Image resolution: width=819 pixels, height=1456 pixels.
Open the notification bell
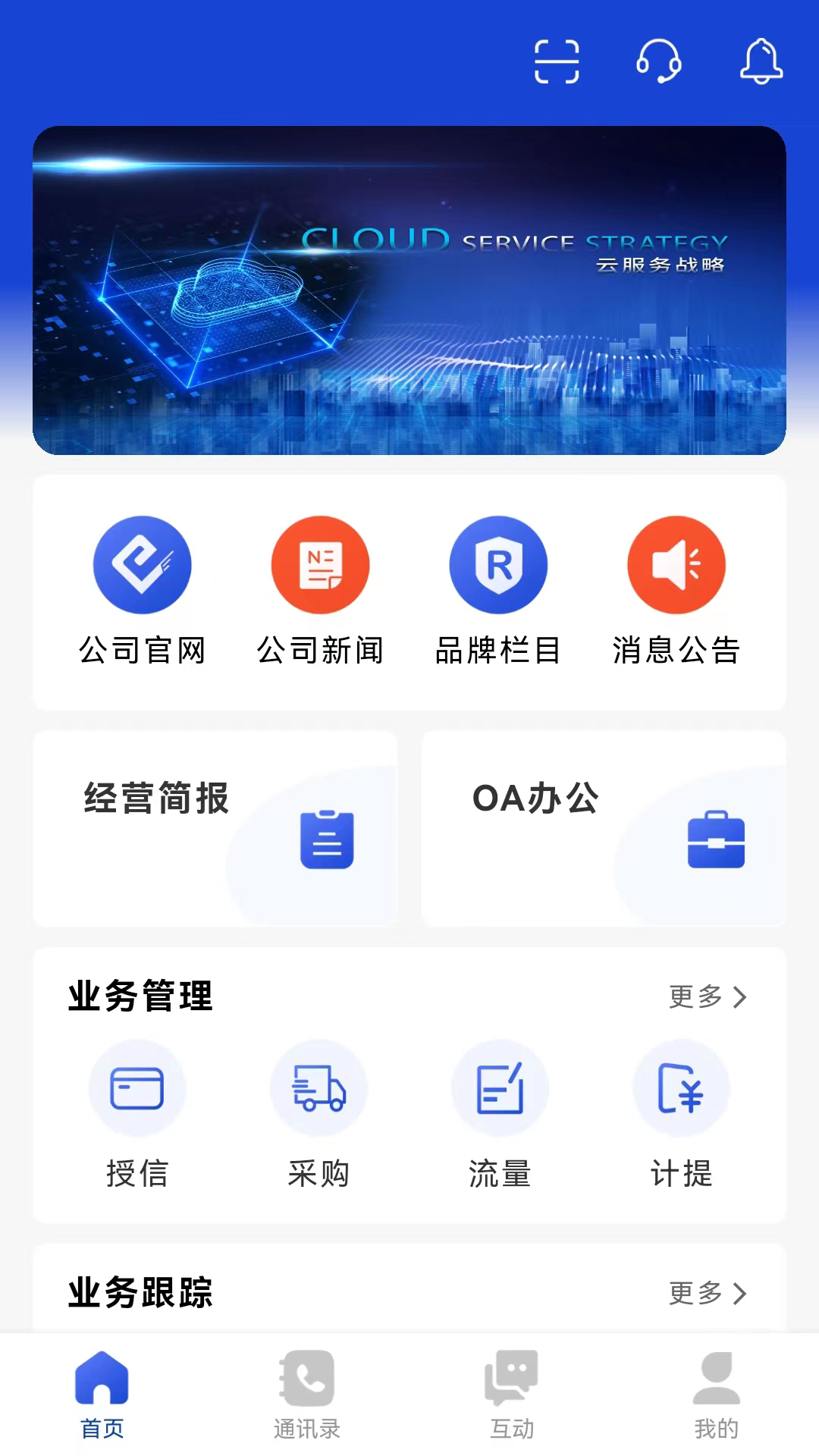pos(761,64)
